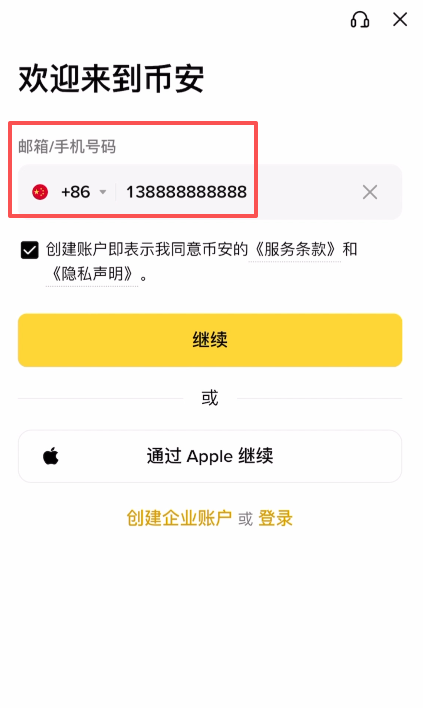This screenshot has height=708, width=423.
Task: Clear the entered phone number
Action: tap(370, 192)
